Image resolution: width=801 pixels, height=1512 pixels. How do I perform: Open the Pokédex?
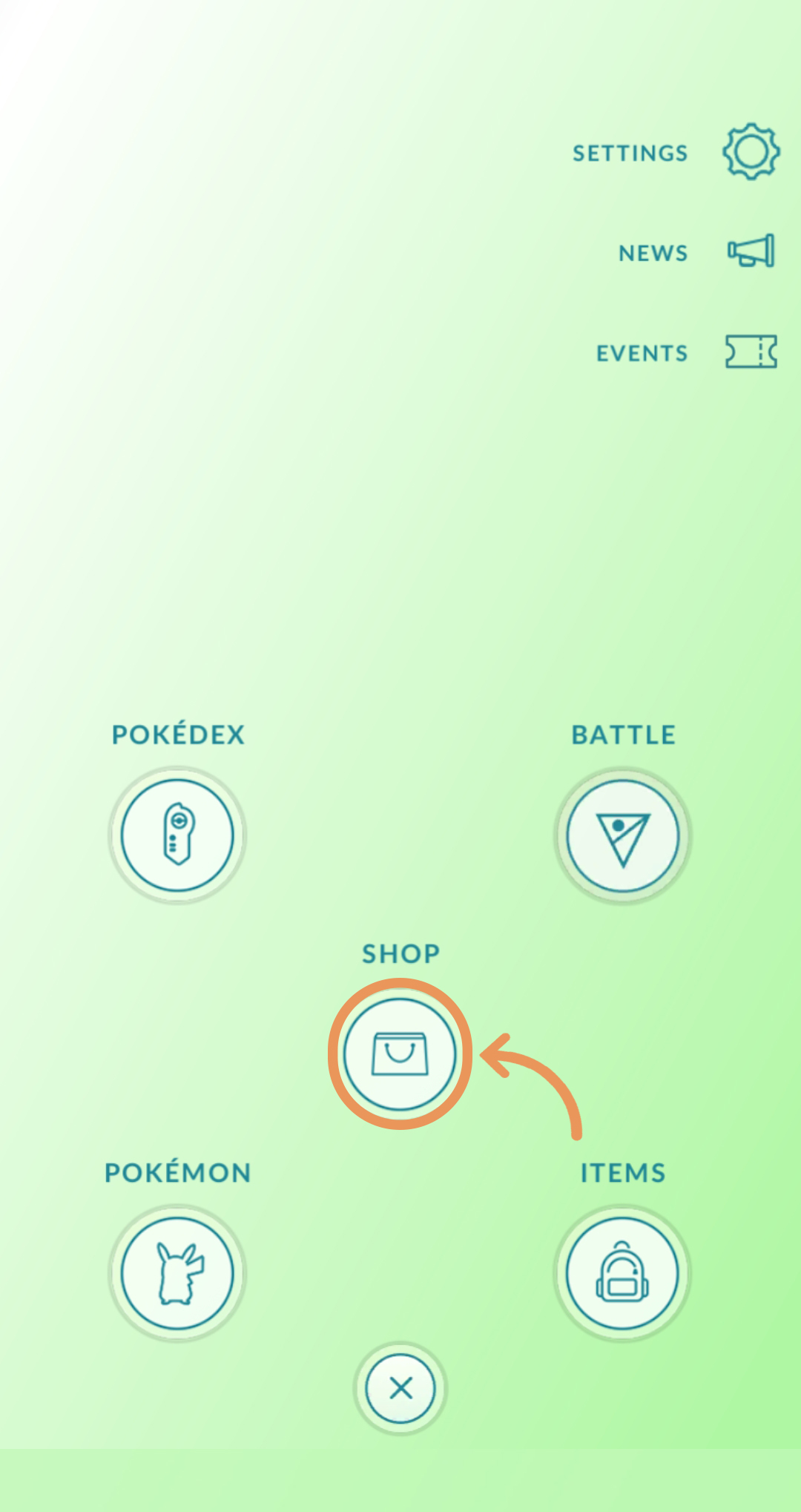[x=177, y=835]
